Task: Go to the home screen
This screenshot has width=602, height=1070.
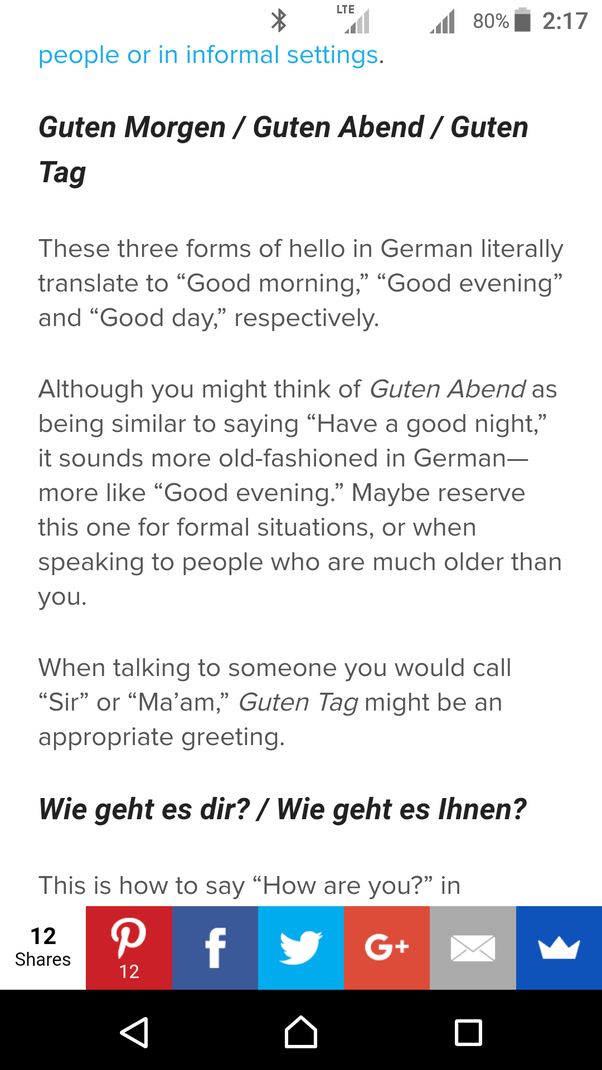Action: pyautogui.click(x=301, y=1031)
